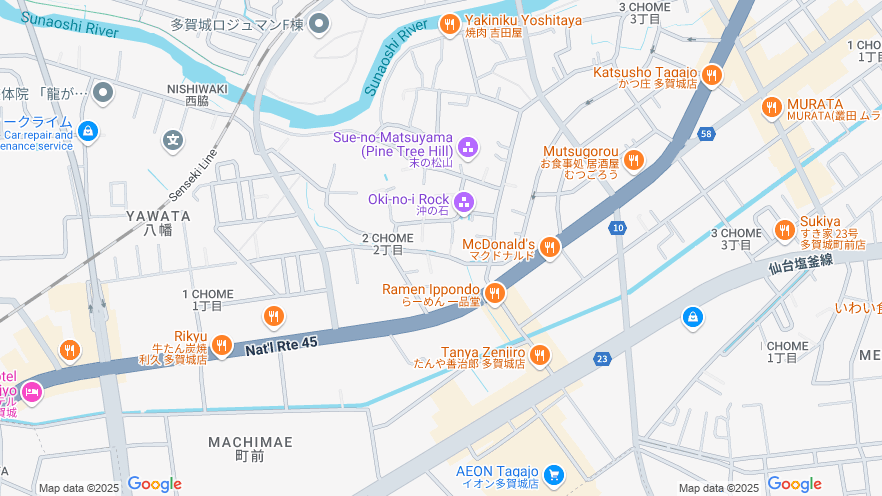Select the Katsusho Tagajo restaurant marker
This screenshot has width=882, height=496.
pos(711,75)
